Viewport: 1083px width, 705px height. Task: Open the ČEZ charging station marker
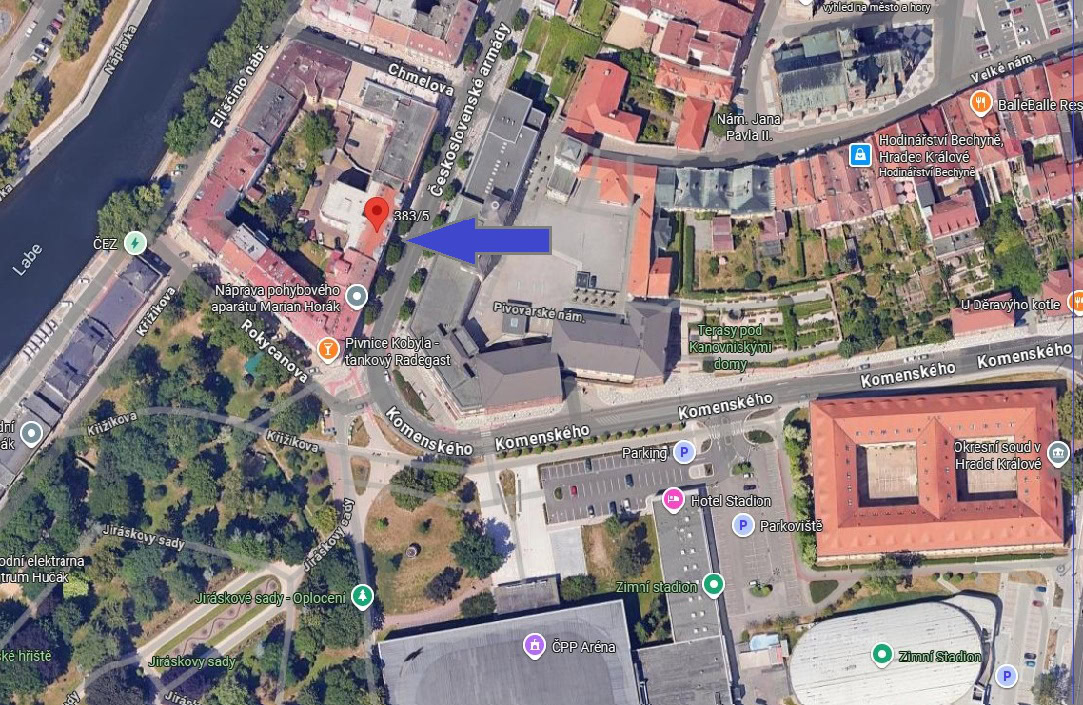pyautogui.click(x=134, y=243)
